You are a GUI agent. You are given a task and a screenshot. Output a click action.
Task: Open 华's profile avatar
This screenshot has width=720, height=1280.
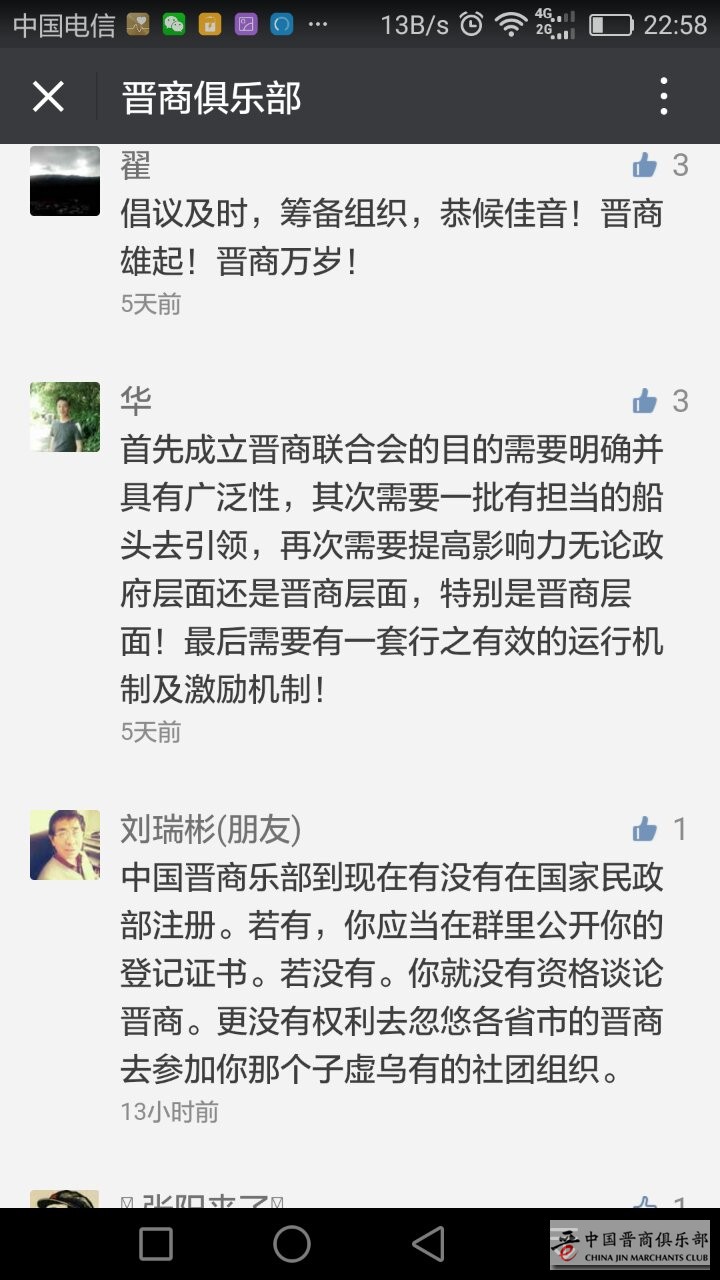click(x=65, y=417)
